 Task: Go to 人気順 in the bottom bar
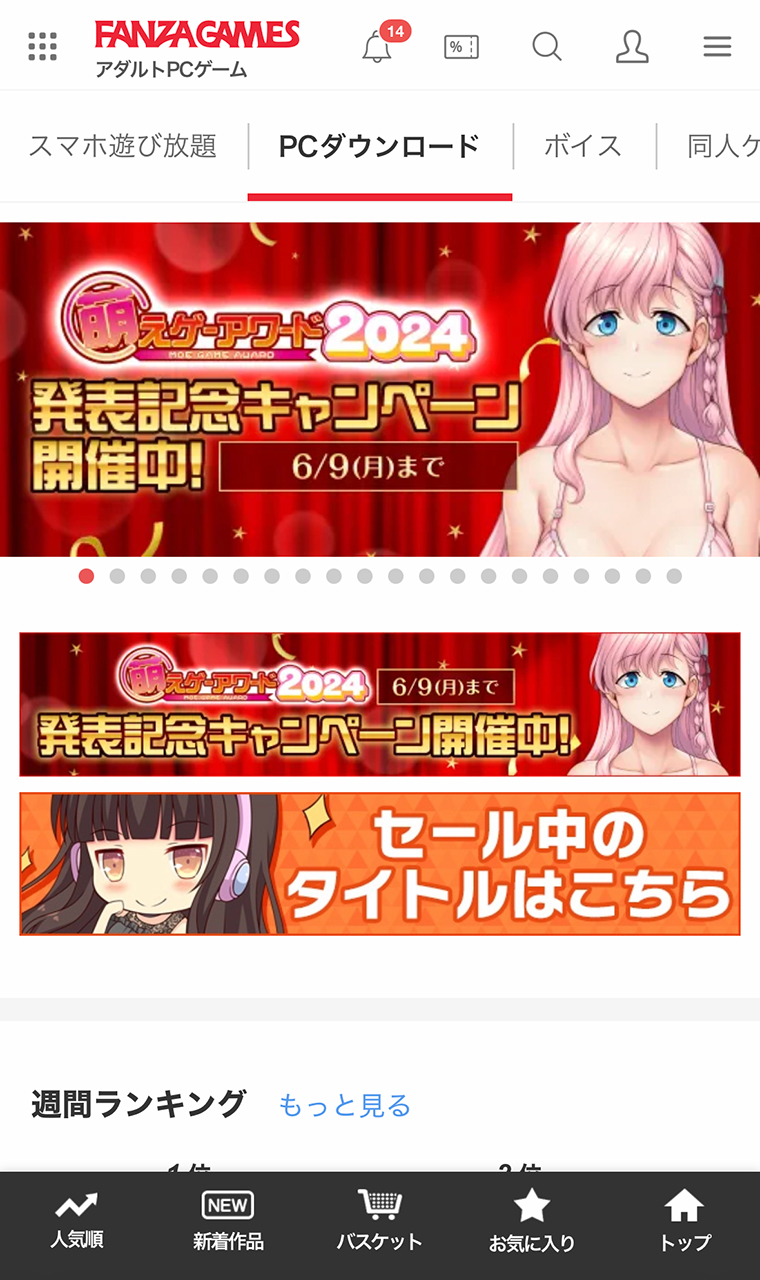coord(77,1222)
